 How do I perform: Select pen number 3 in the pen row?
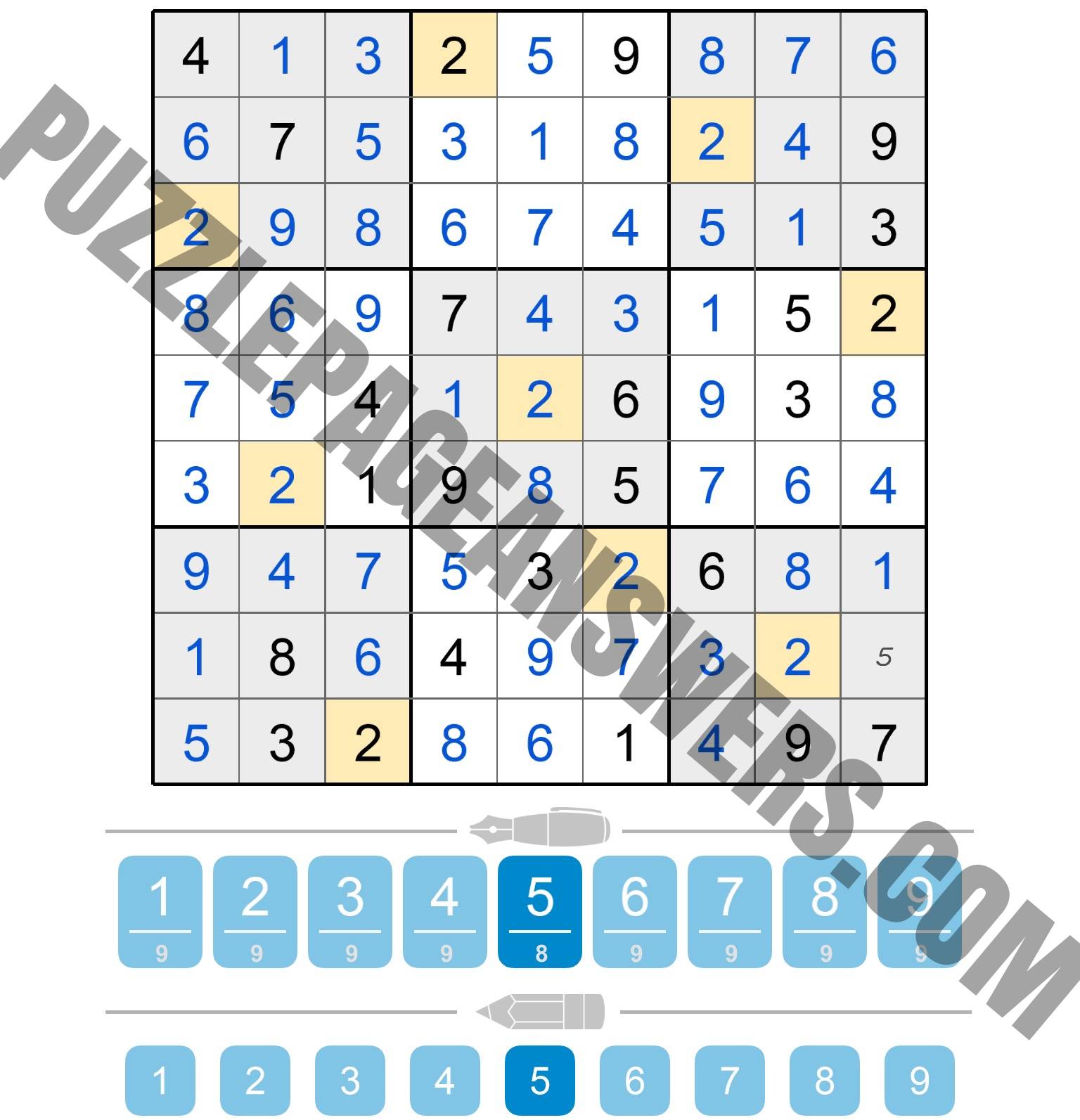(350, 911)
